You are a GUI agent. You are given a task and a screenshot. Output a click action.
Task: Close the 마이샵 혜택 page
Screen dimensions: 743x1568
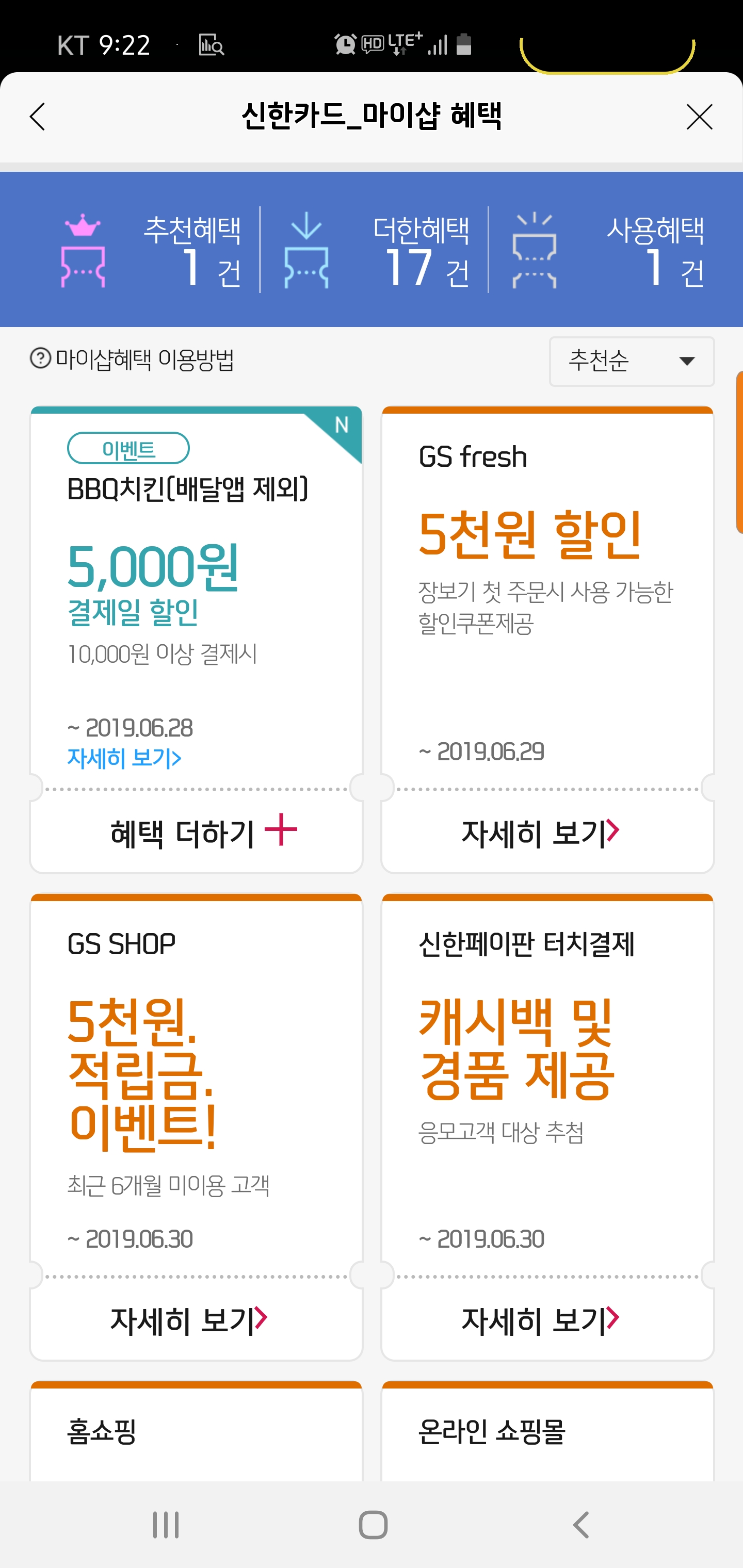(699, 117)
